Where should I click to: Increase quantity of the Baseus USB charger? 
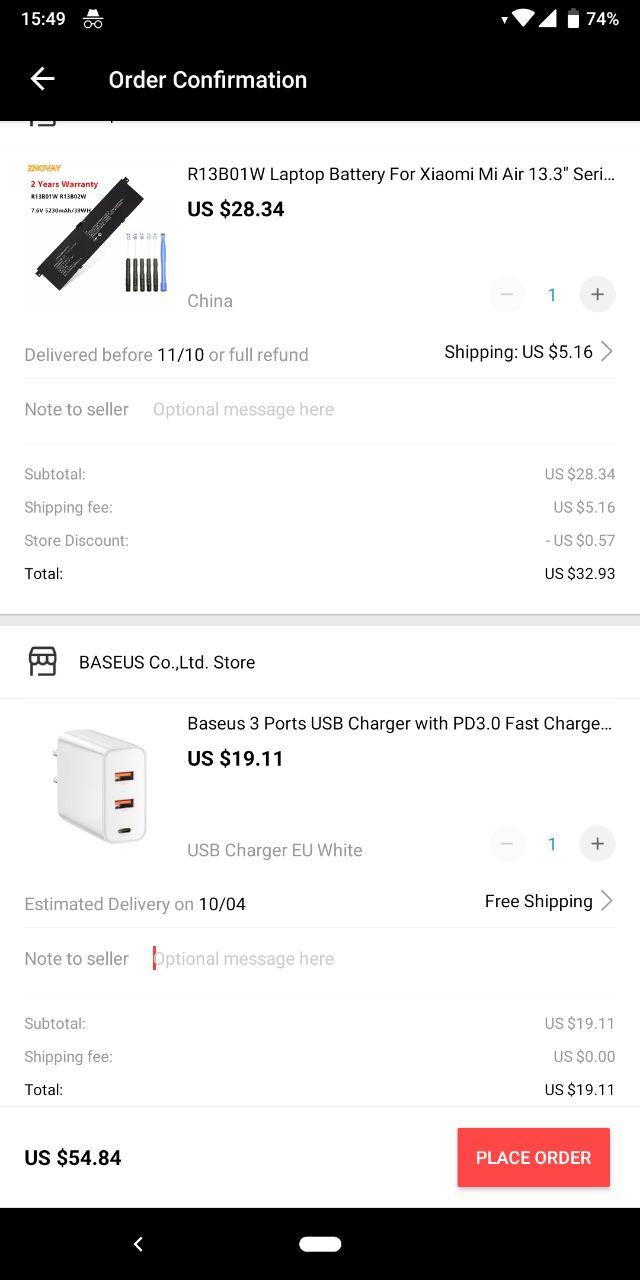coord(597,844)
